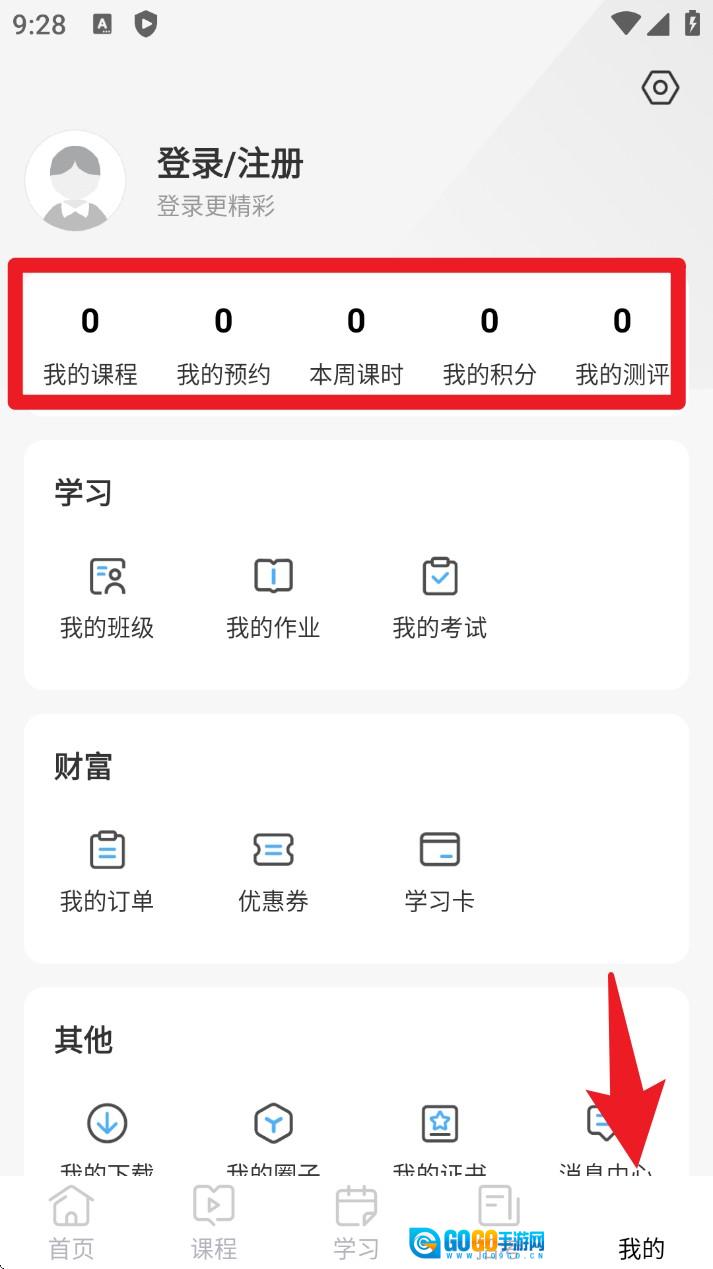Open 我的课程 stats

point(90,345)
